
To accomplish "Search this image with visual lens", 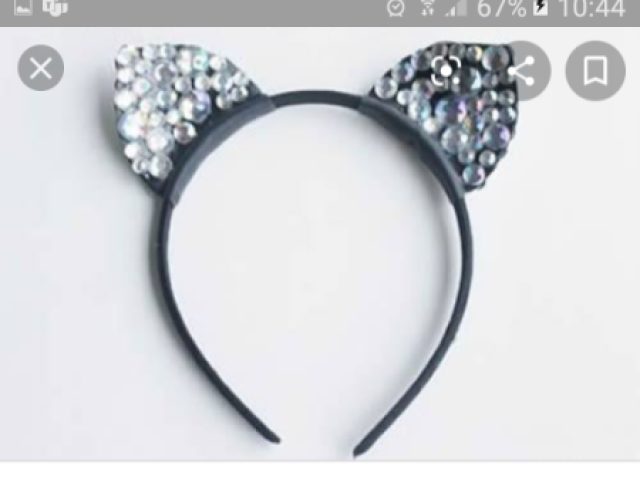I will (x=446, y=69).
